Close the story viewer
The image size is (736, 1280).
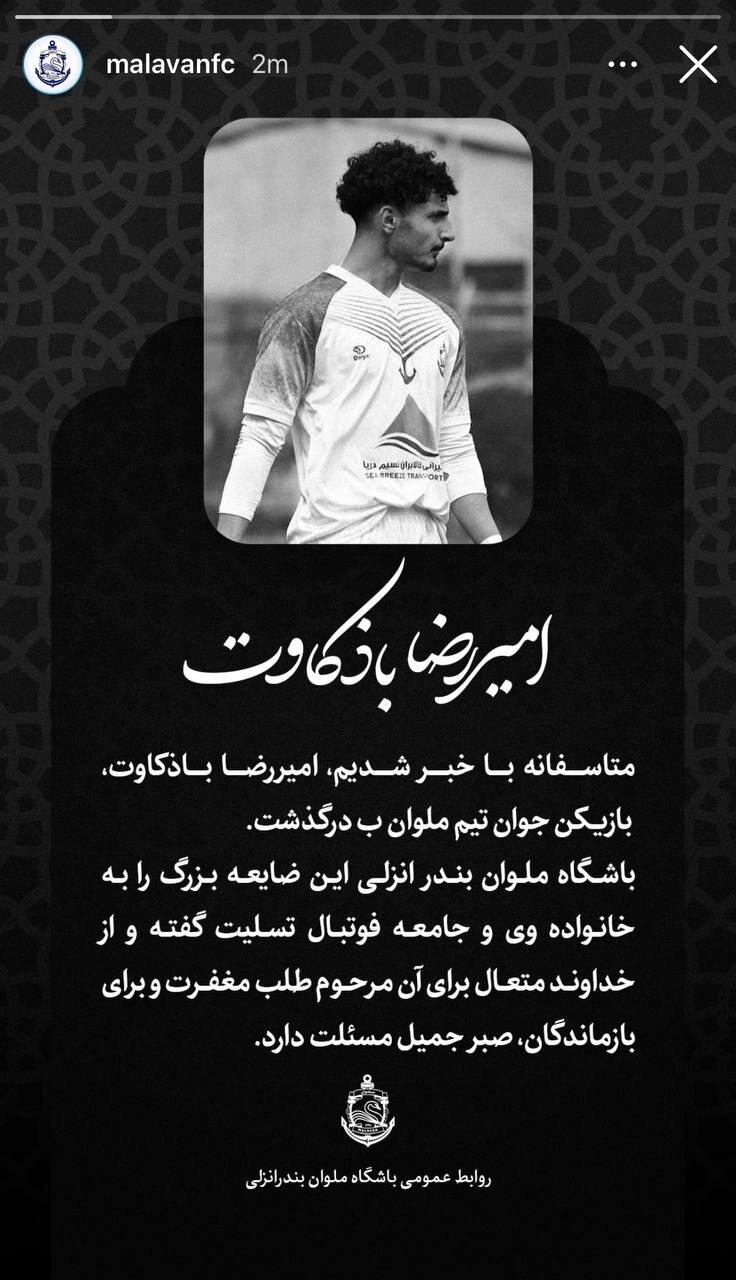tap(697, 65)
